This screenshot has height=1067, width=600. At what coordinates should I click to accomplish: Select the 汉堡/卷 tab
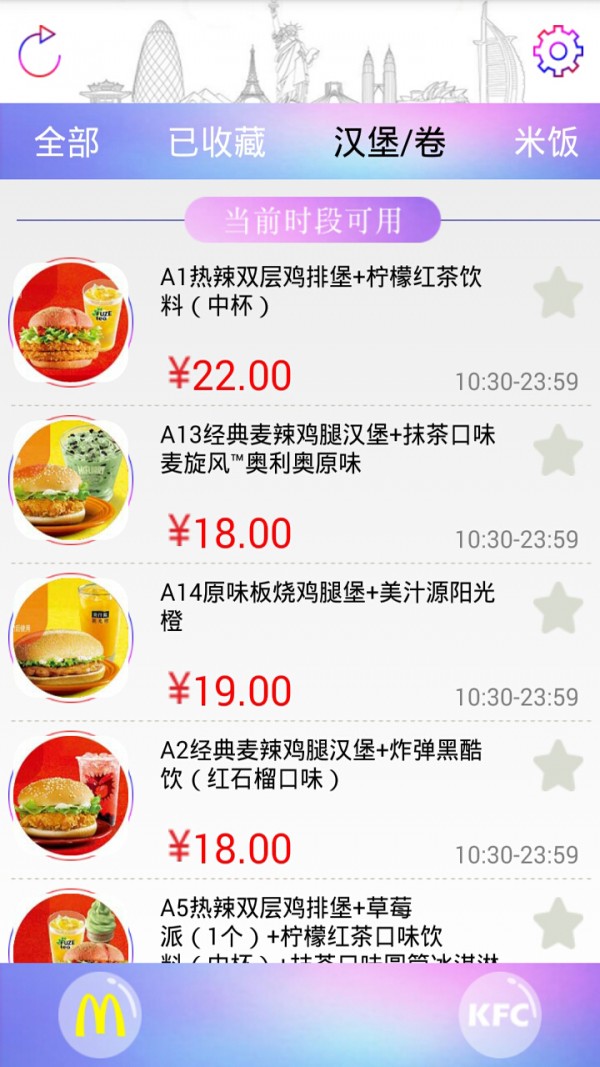point(390,142)
